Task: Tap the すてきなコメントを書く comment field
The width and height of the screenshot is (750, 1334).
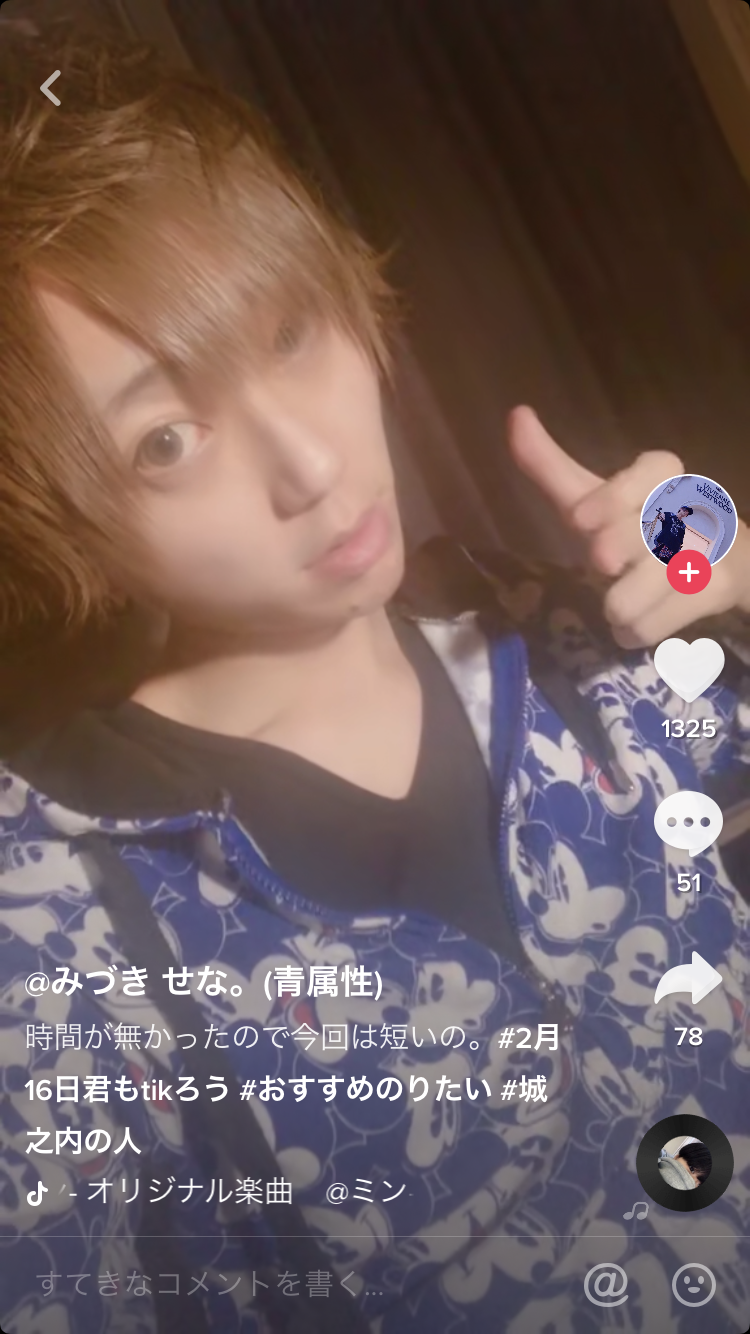Action: pyautogui.click(x=210, y=1285)
